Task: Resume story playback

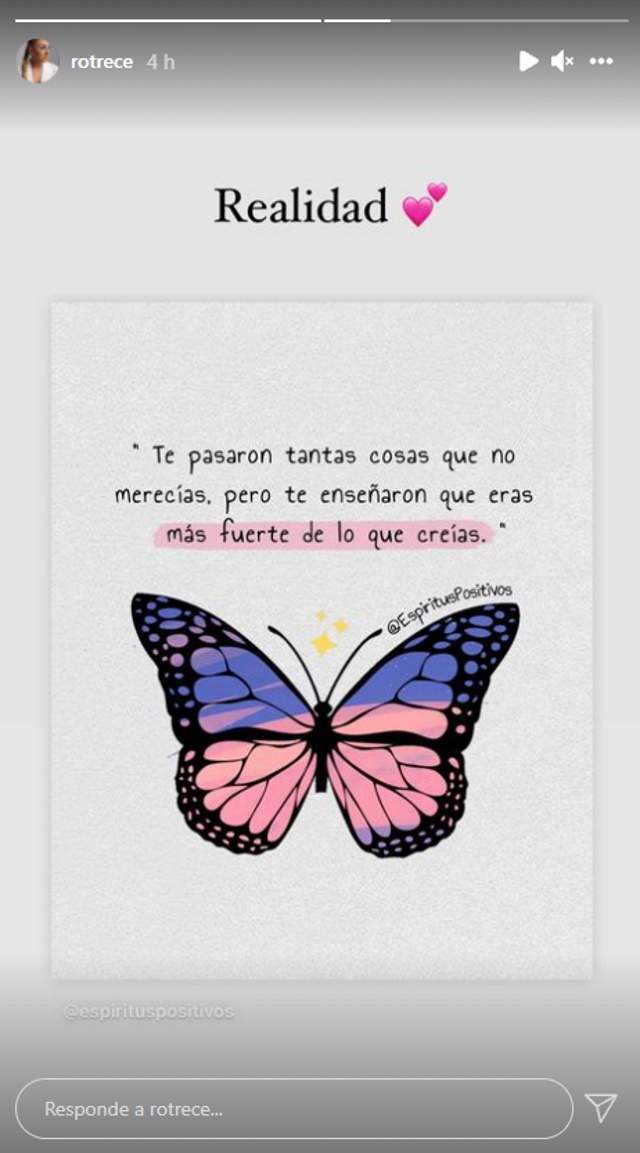Action: coord(528,62)
